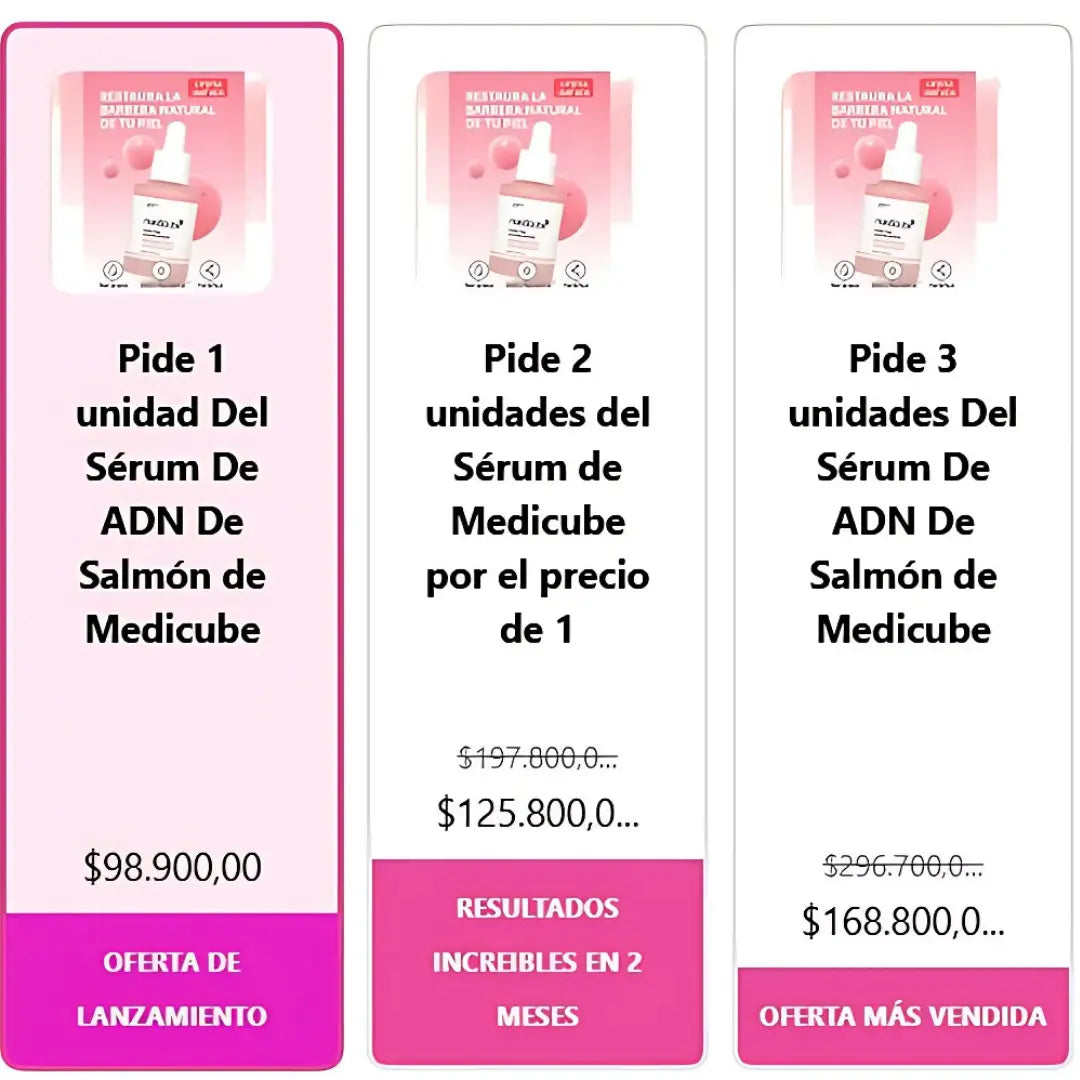Choose the Pide 2 unidades offer card
The image size is (1080, 1080).
click(537, 494)
